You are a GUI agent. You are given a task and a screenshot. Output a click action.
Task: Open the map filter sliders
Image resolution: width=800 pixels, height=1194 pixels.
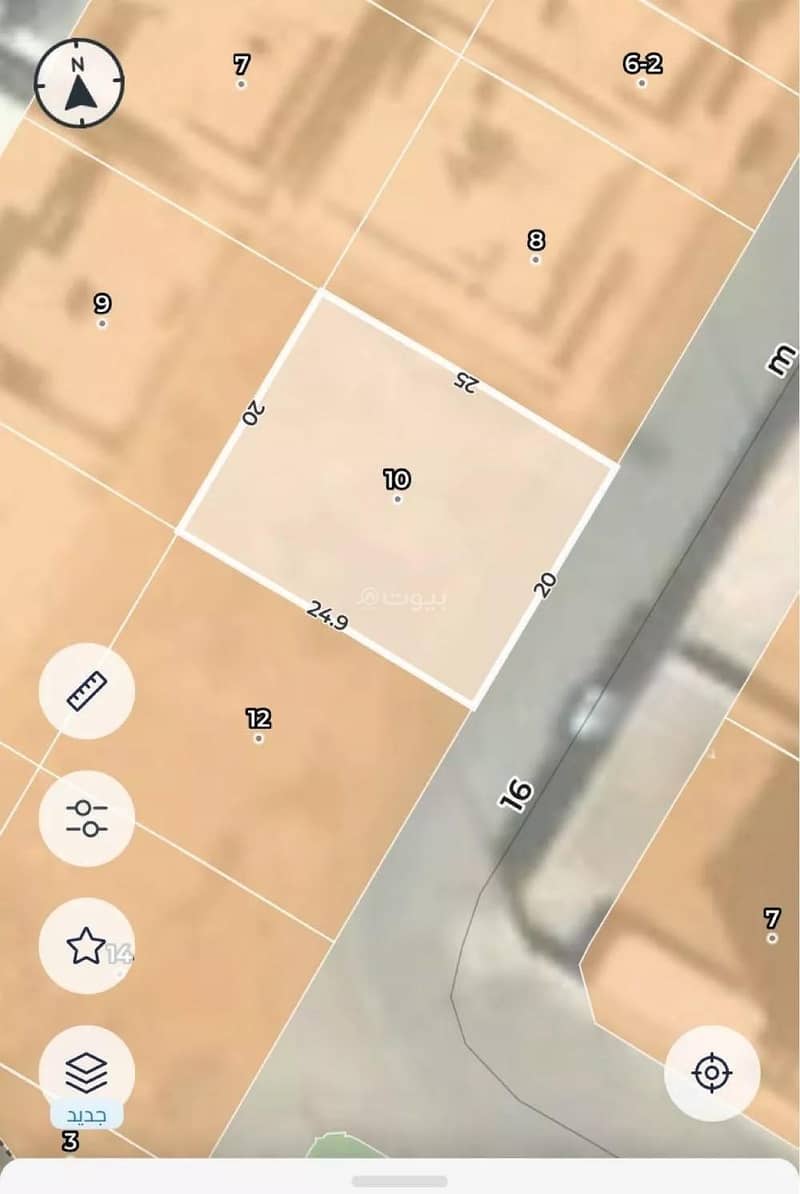pyautogui.click(x=86, y=818)
